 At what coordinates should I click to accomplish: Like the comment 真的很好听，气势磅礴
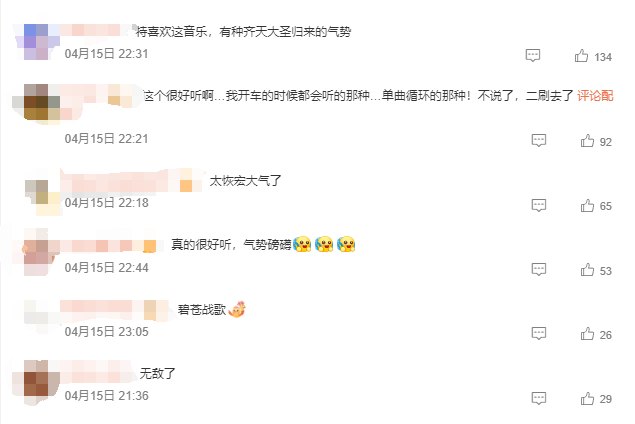(x=586, y=269)
